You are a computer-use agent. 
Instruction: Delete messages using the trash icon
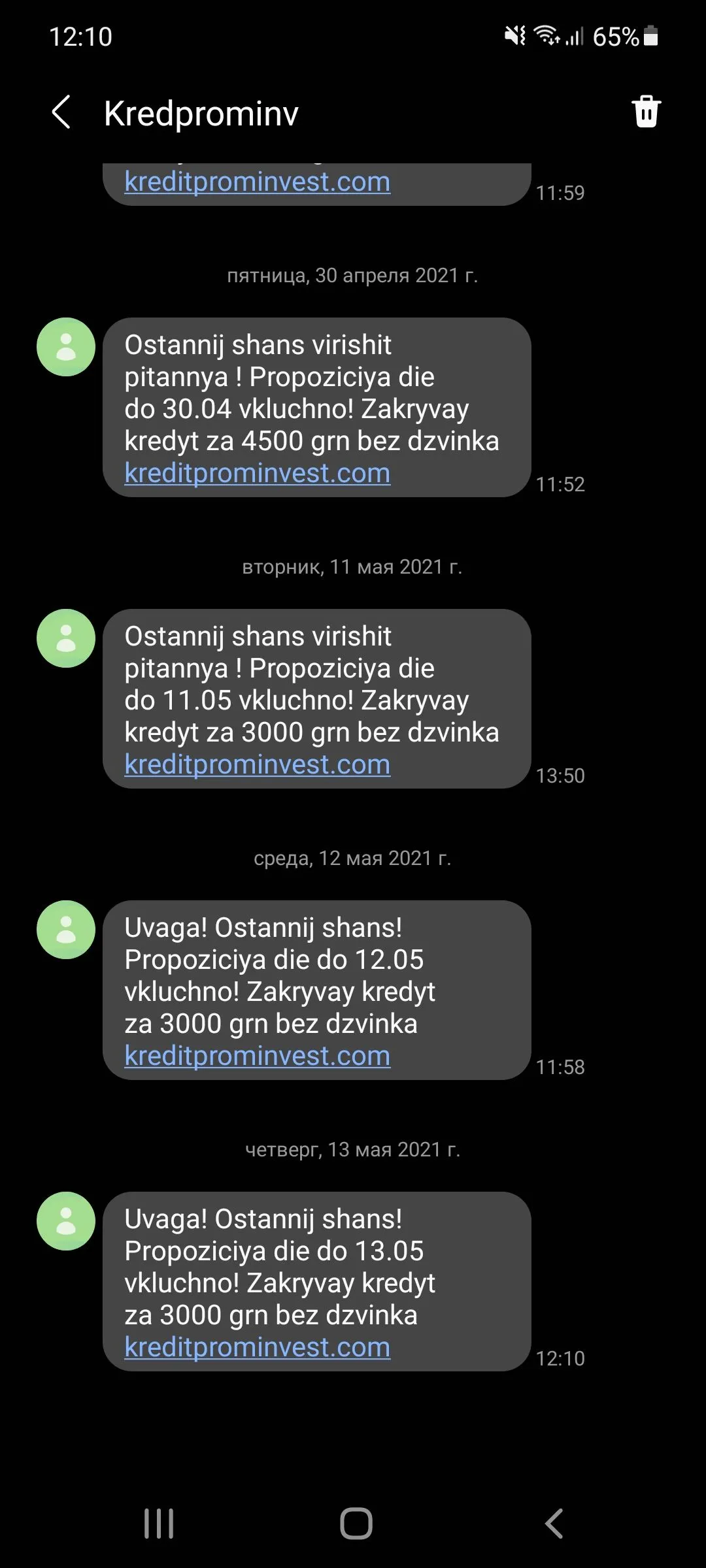646,112
